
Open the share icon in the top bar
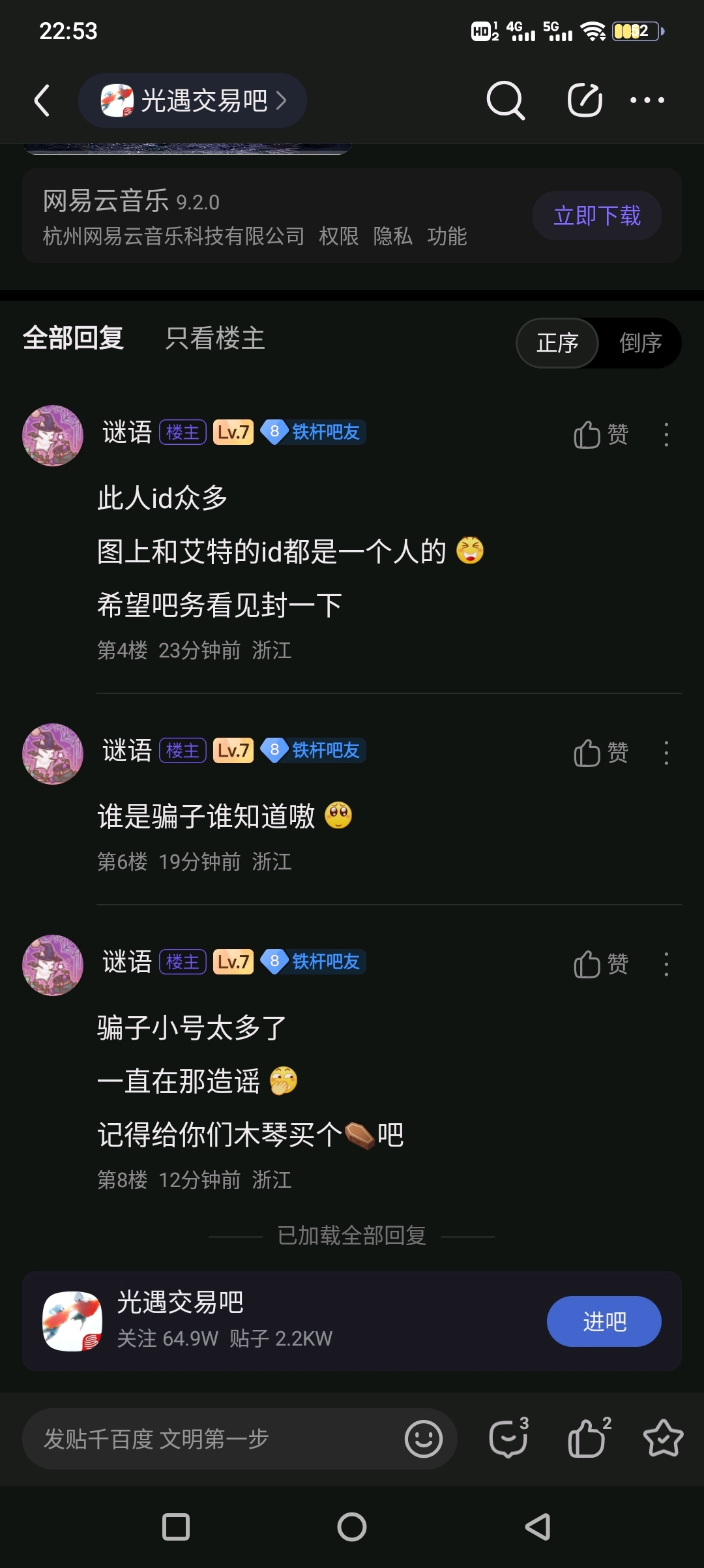pyautogui.click(x=585, y=100)
